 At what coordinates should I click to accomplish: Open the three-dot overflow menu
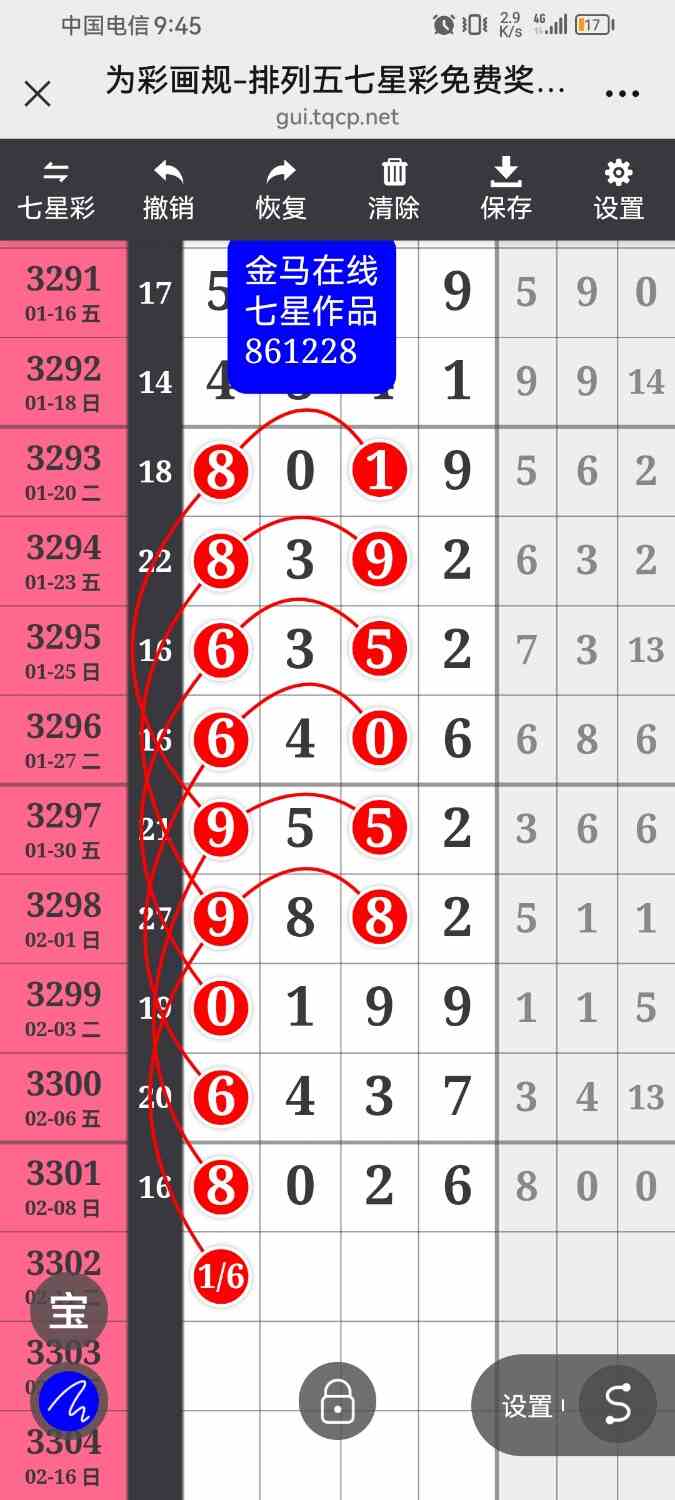622,95
